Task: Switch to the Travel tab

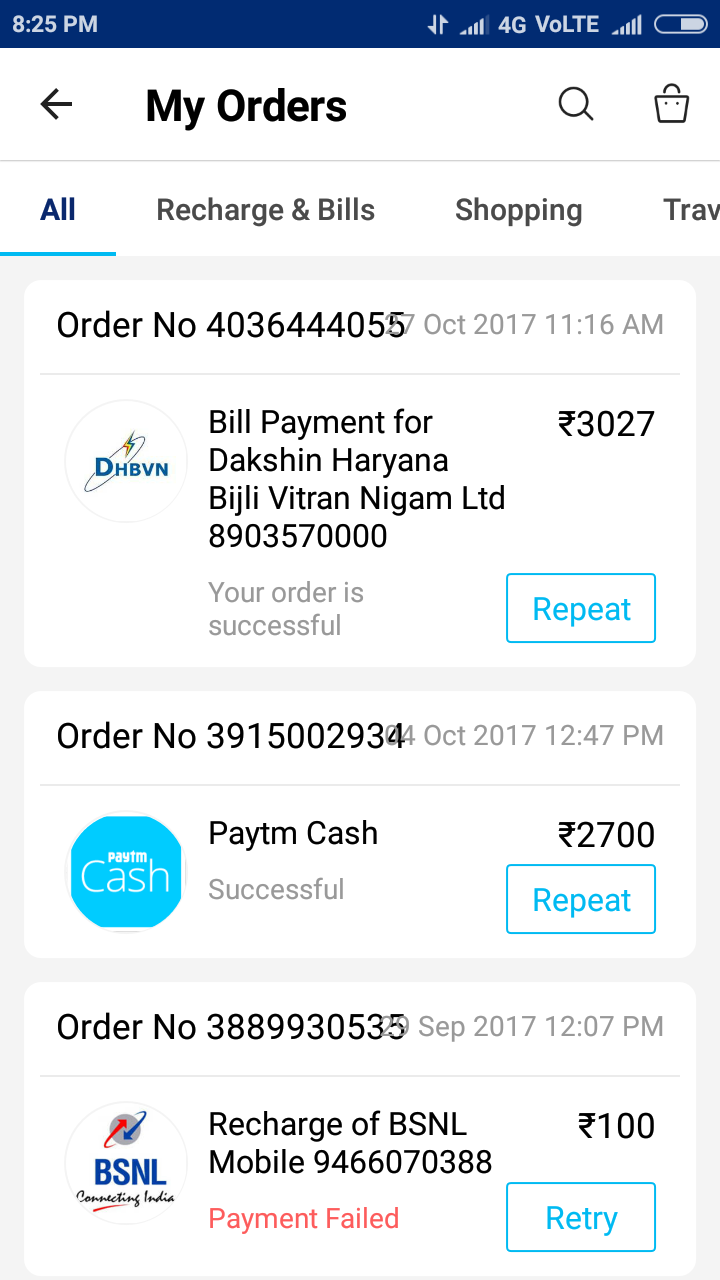Action: [690, 210]
